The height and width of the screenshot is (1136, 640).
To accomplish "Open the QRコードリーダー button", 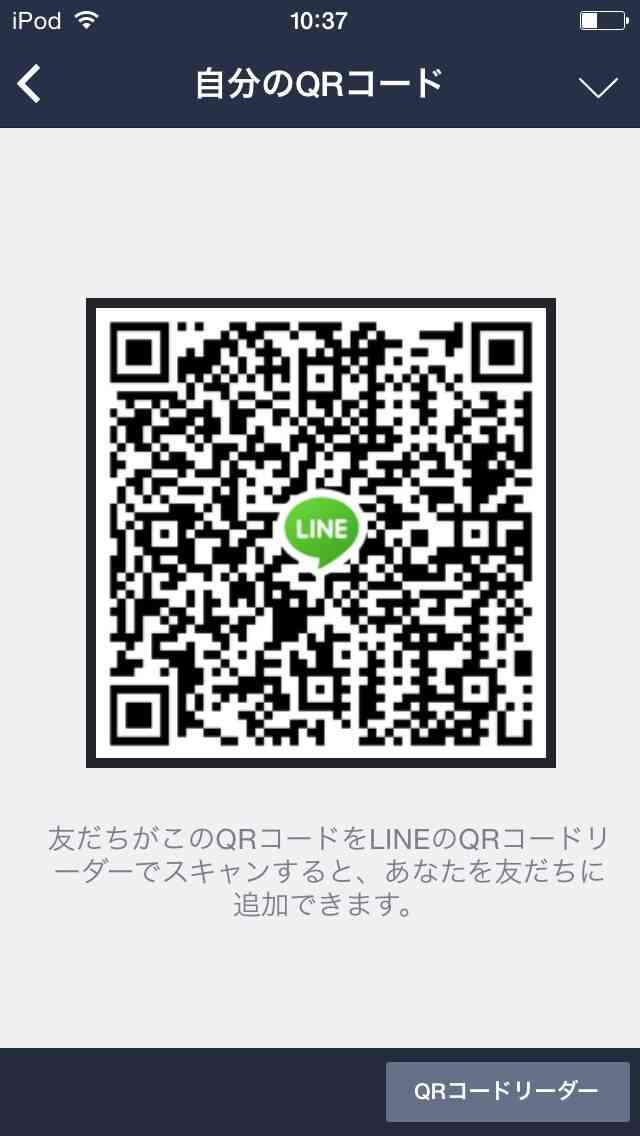I will click(507, 1091).
